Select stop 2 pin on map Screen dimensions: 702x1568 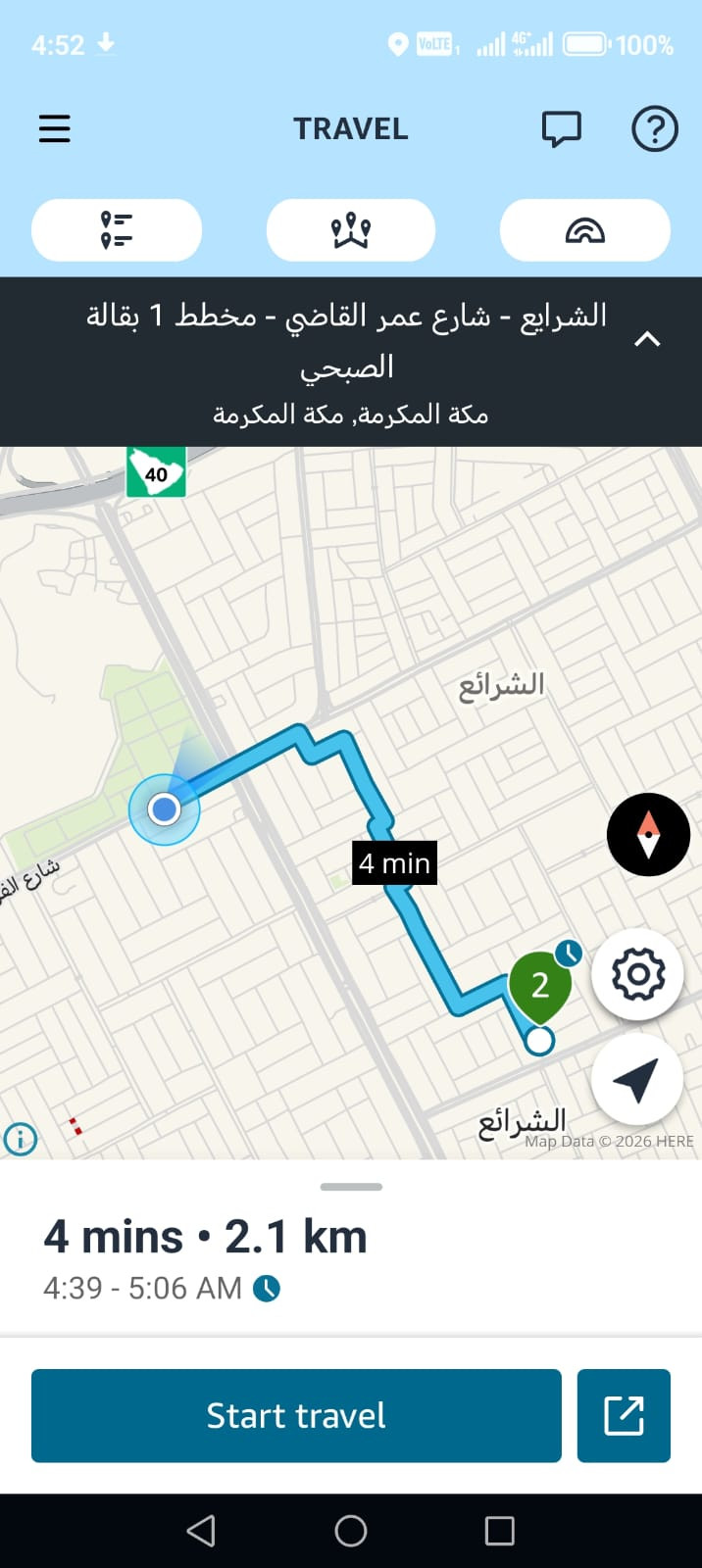tap(540, 986)
